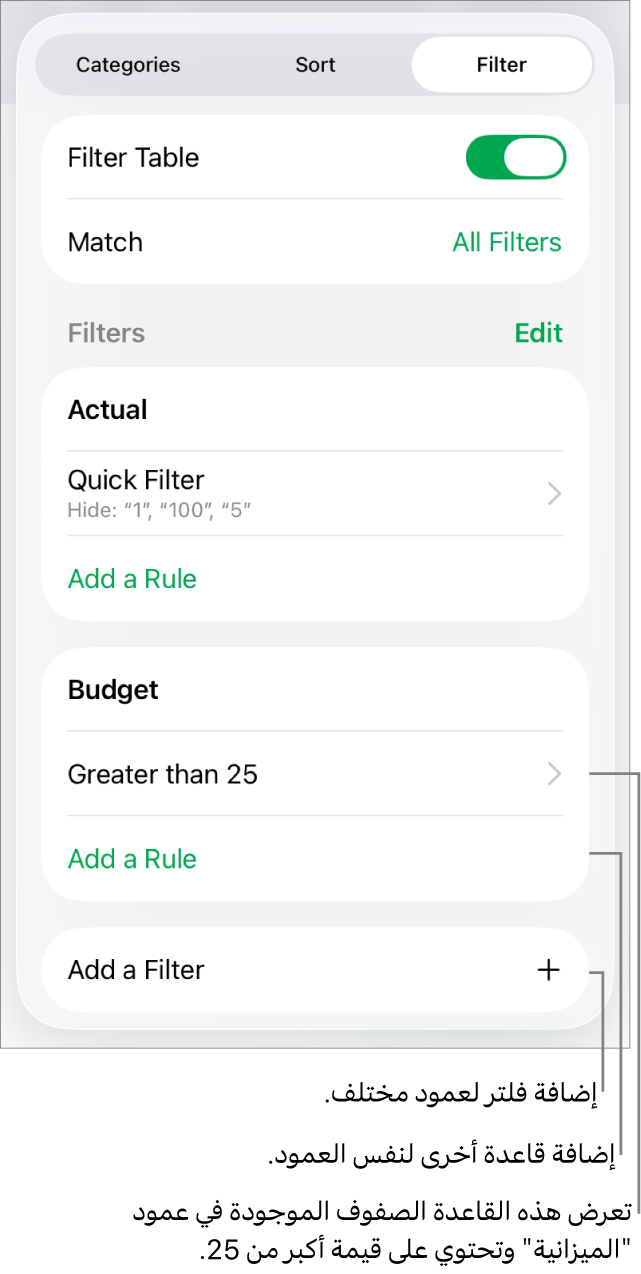Turn off the Filter Table switch
The image size is (641, 1274).
pos(515,158)
